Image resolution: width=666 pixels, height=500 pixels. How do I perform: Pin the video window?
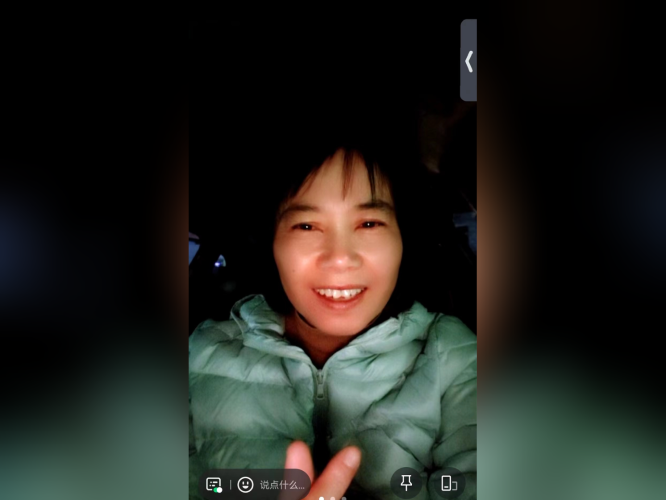coord(406,483)
